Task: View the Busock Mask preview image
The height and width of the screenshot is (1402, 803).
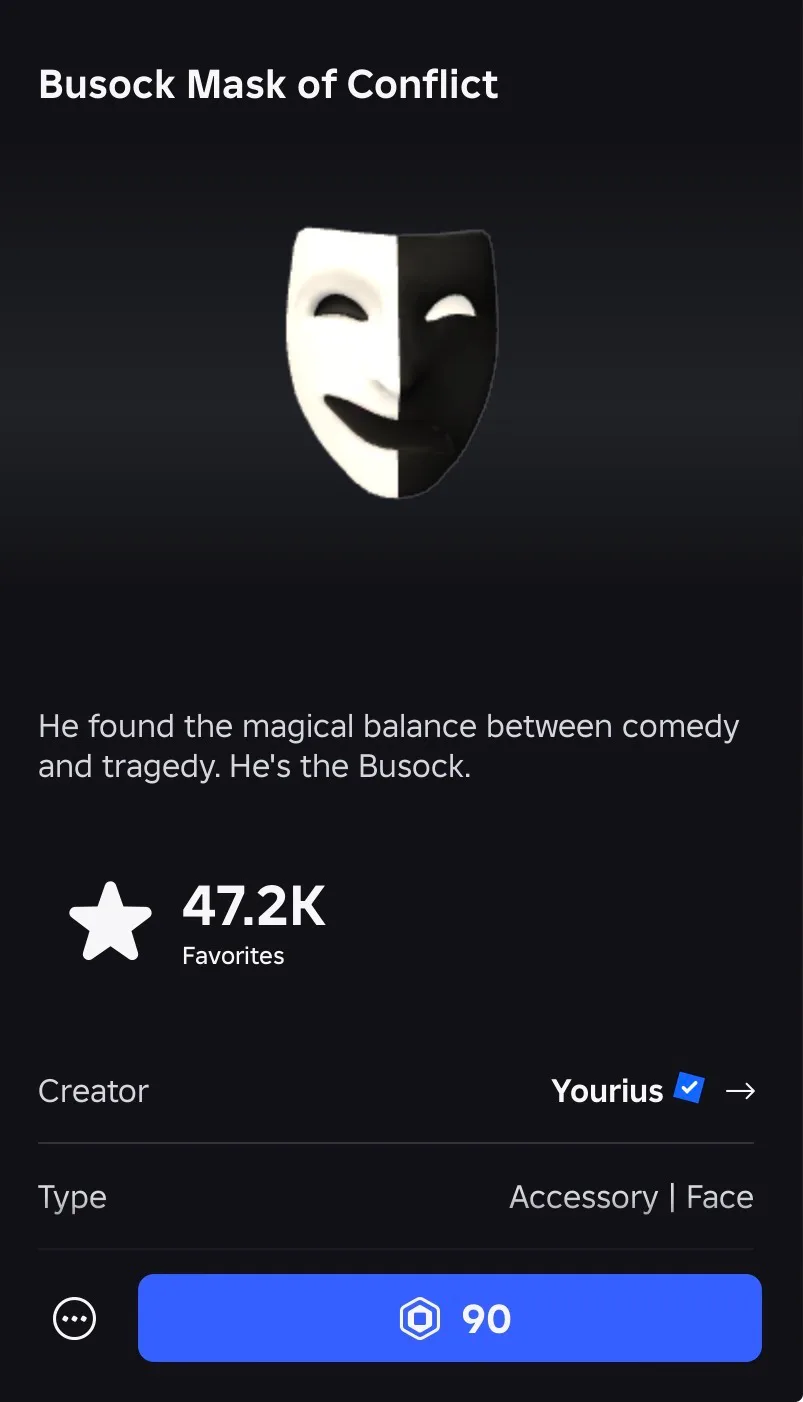Action: click(x=392, y=362)
